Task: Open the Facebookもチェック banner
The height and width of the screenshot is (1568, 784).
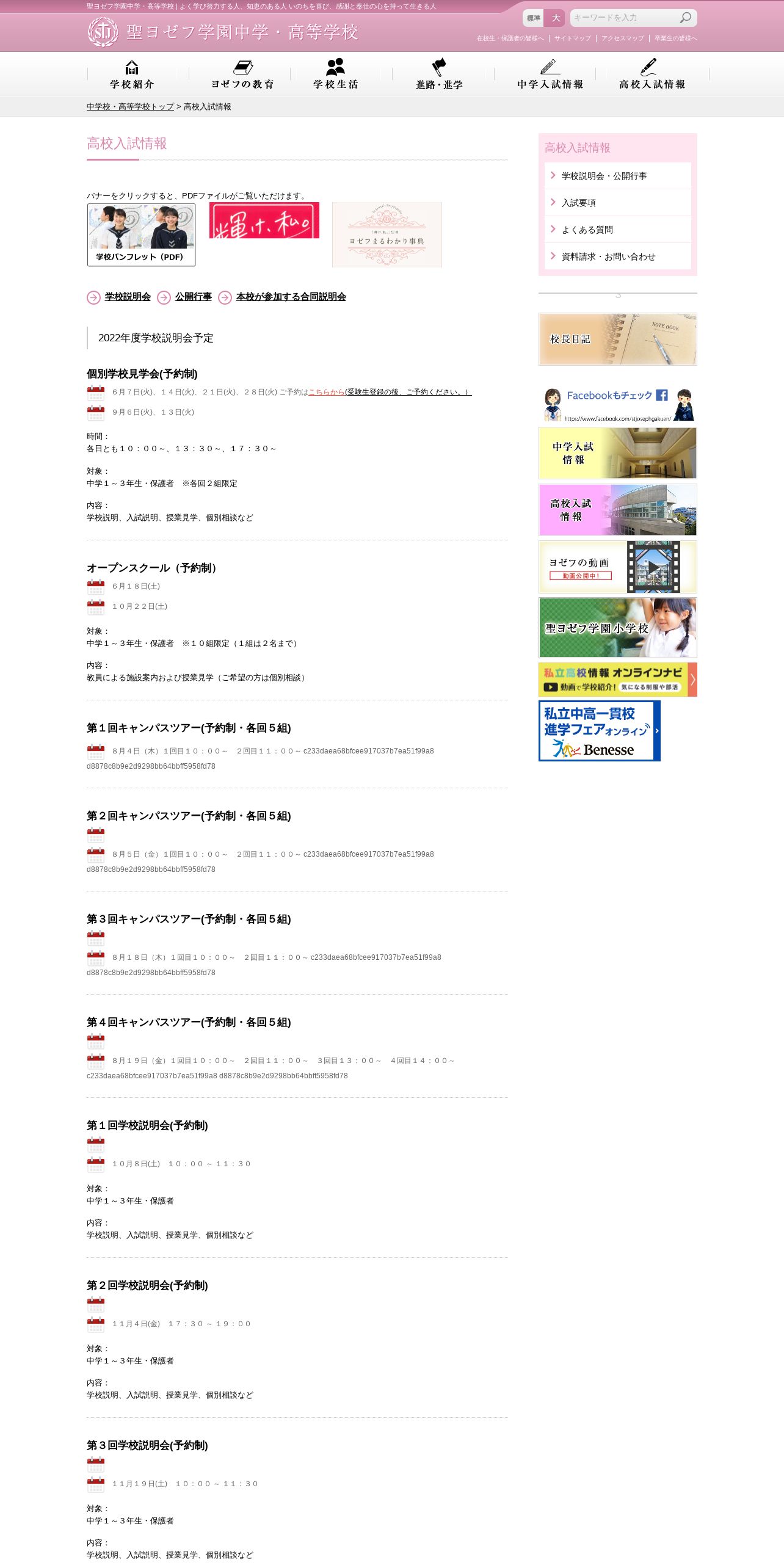Action: tap(617, 404)
